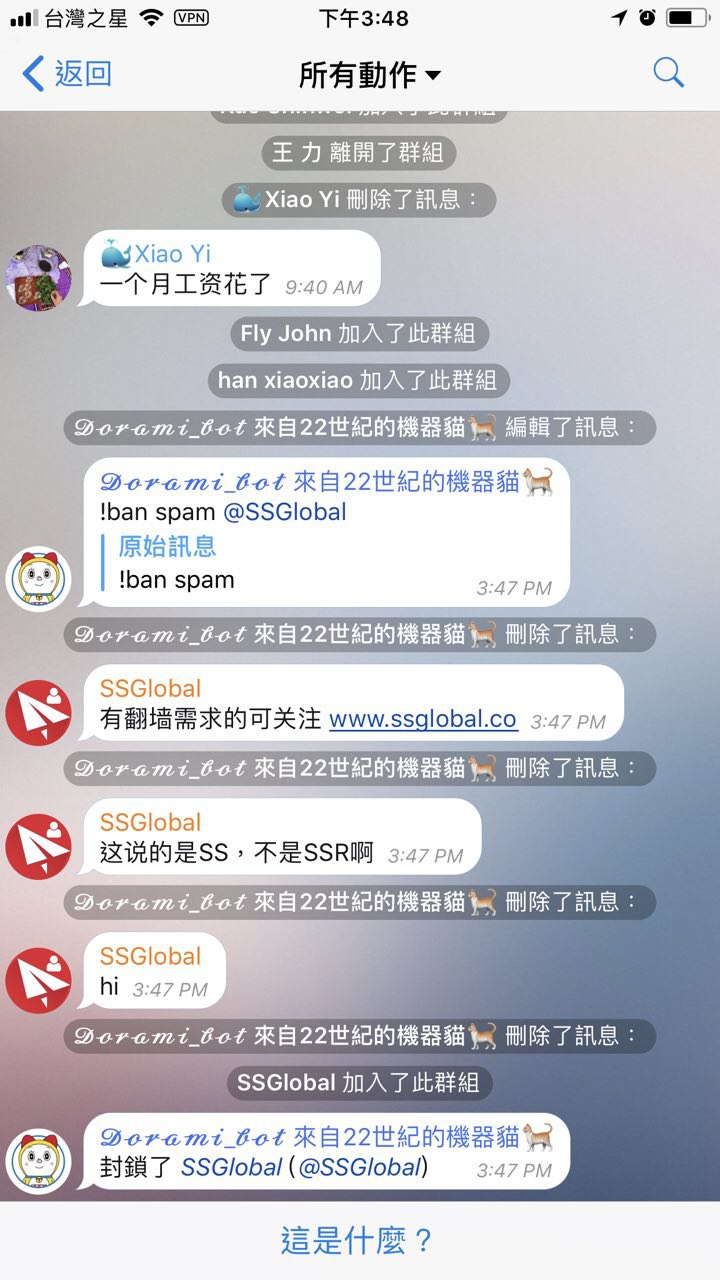Open the 所有動作 filter dropdown
This screenshot has height=1280, width=720.
369,75
